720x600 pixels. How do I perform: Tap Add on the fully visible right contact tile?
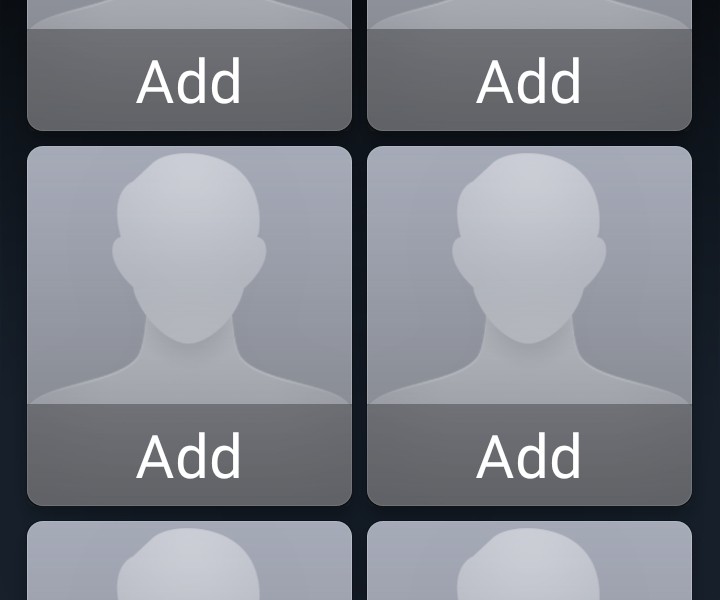pos(529,455)
